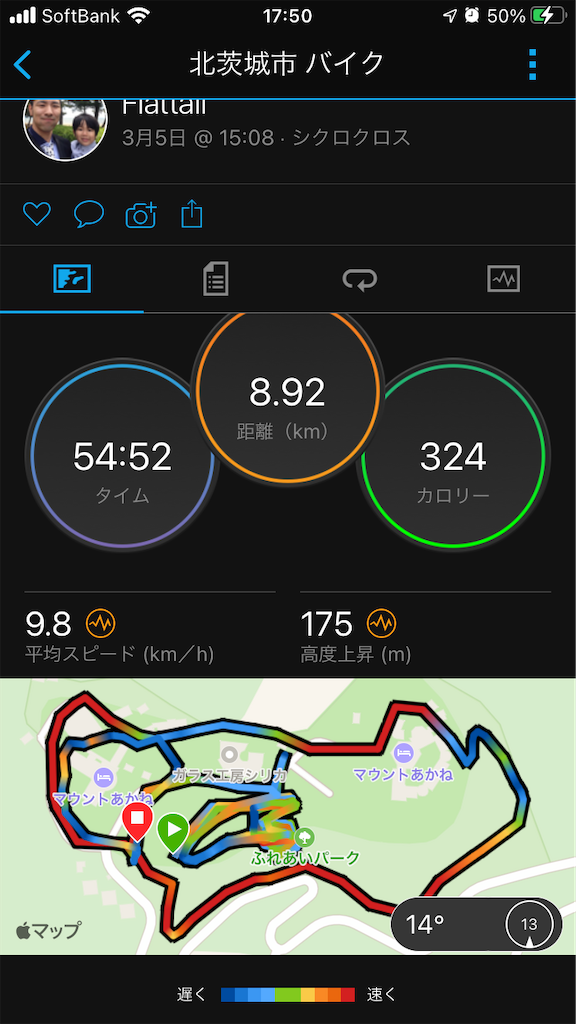Add a photo with the camera icon
The image size is (576, 1024).
(x=141, y=215)
